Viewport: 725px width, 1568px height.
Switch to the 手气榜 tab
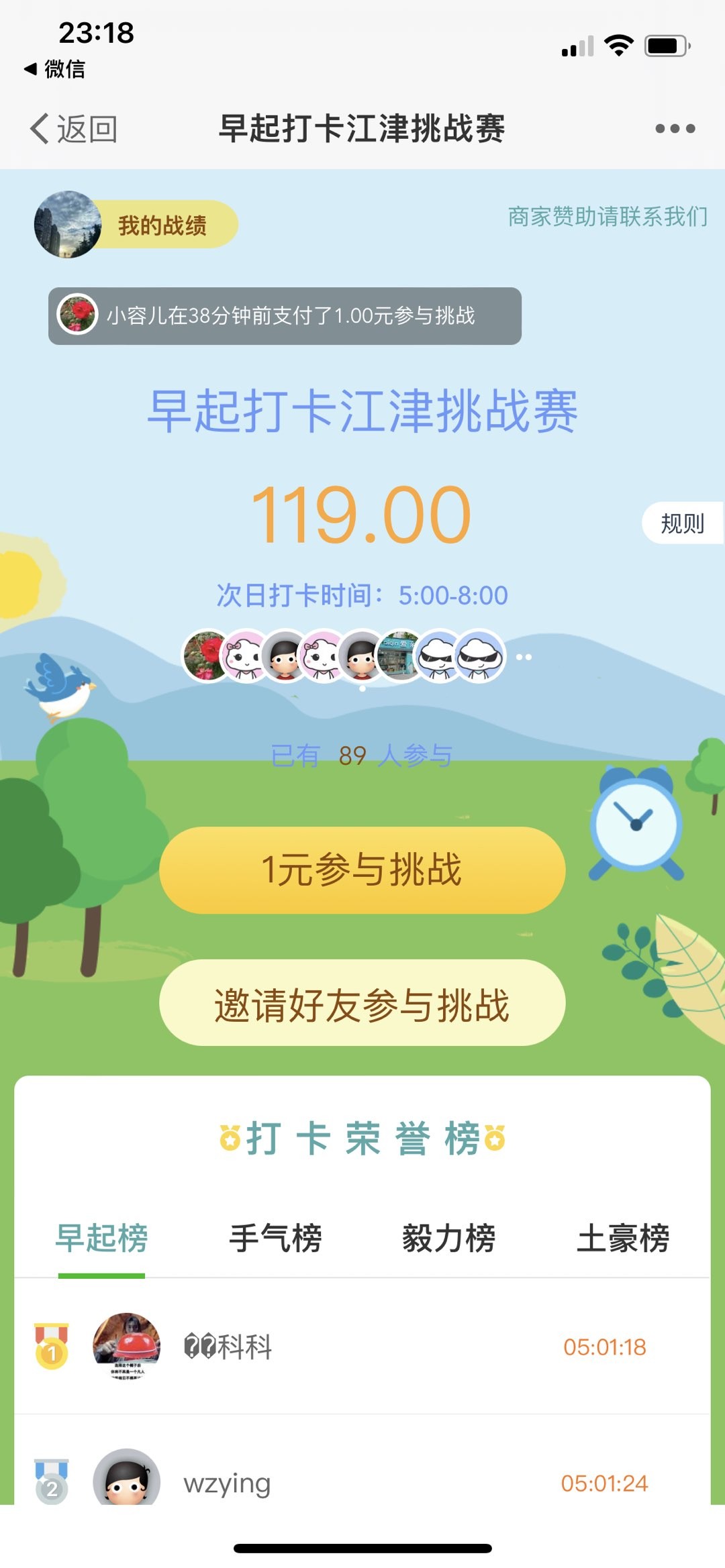coord(275,1238)
